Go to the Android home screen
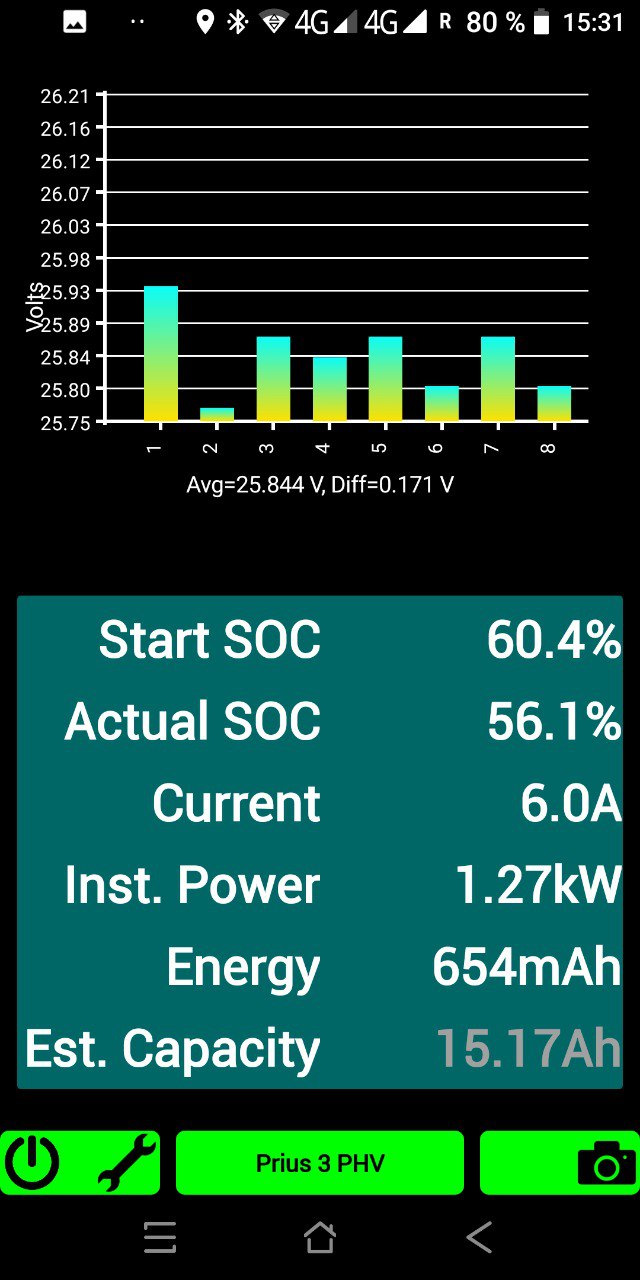The image size is (640, 1280). click(x=320, y=1238)
